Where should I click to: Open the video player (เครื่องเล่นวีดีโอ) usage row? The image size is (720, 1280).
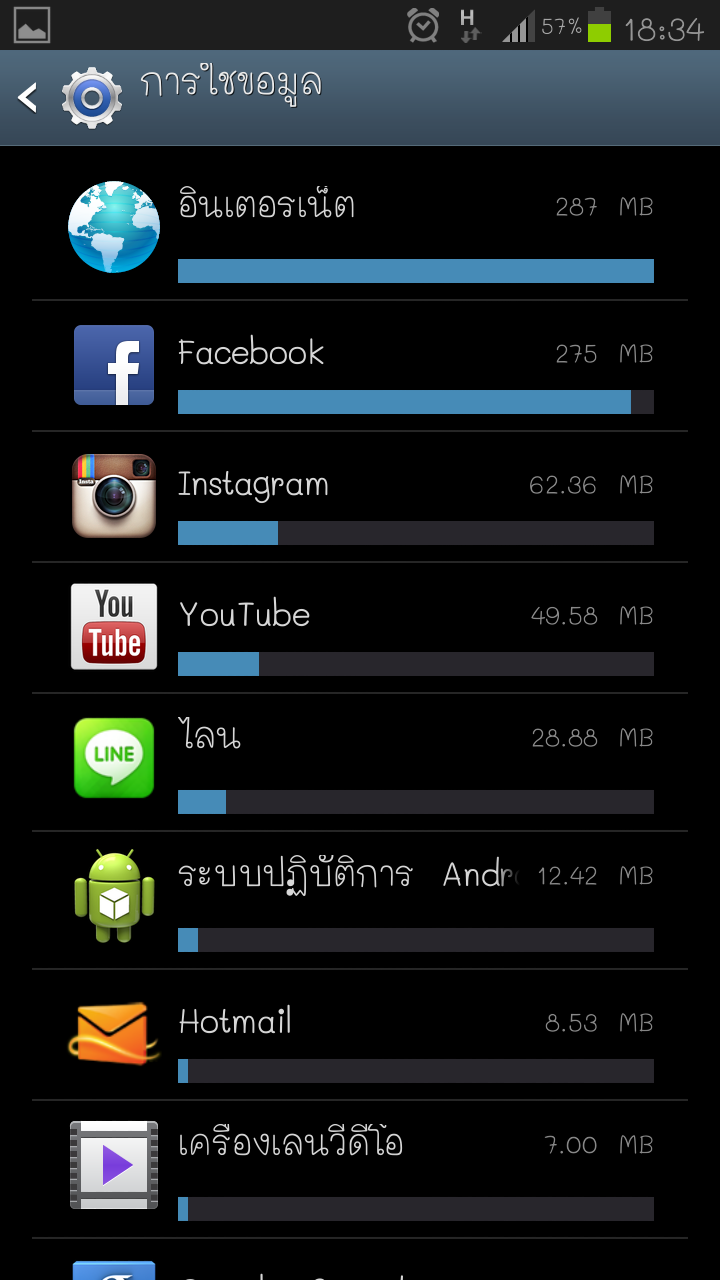pyautogui.click(x=360, y=1168)
